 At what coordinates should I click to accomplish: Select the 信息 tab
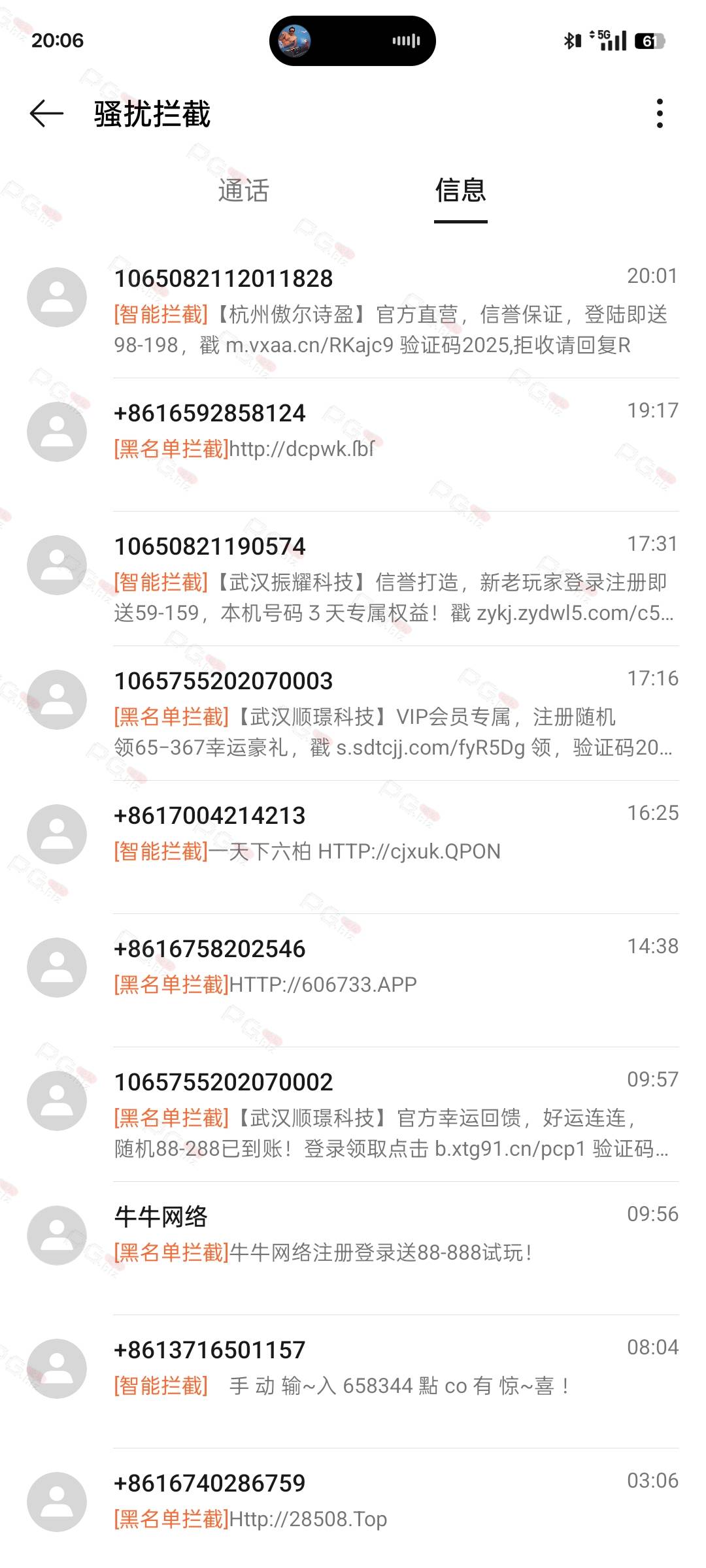pyautogui.click(x=461, y=191)
